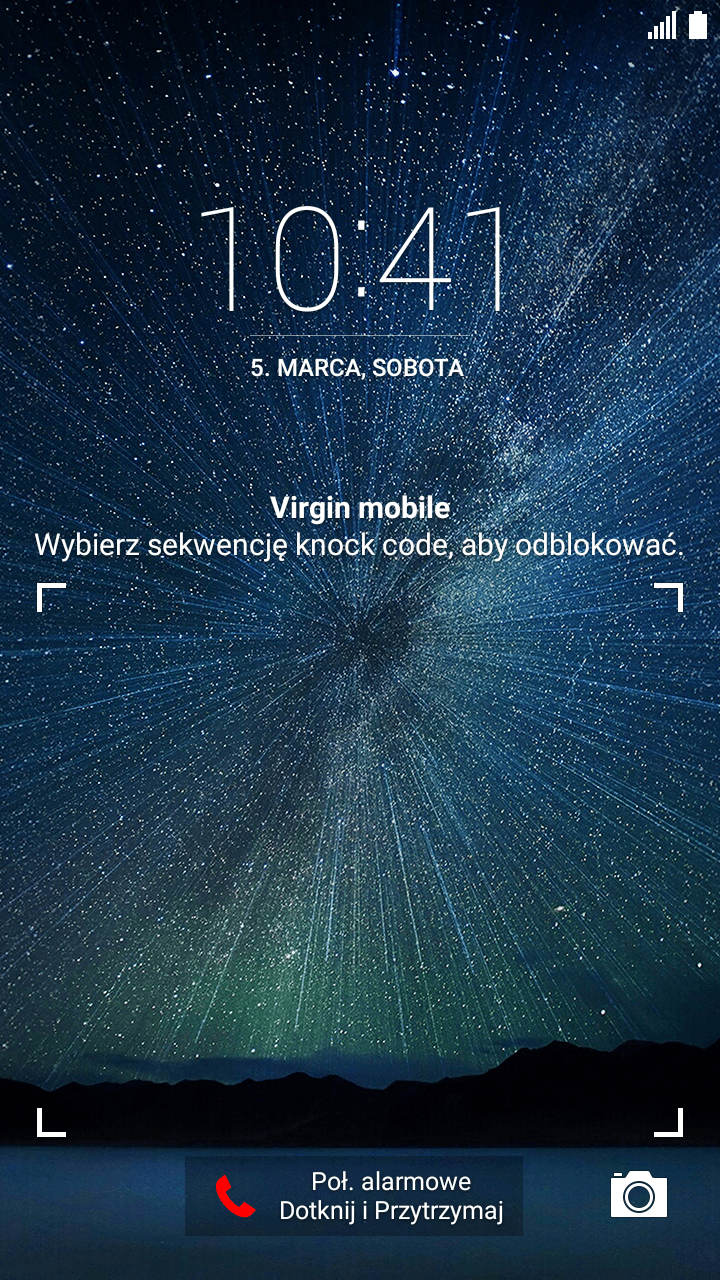The height and width of the screenshot is (1280, 720).
Task: Tap inside the knock code area
Action: [360, 860]
